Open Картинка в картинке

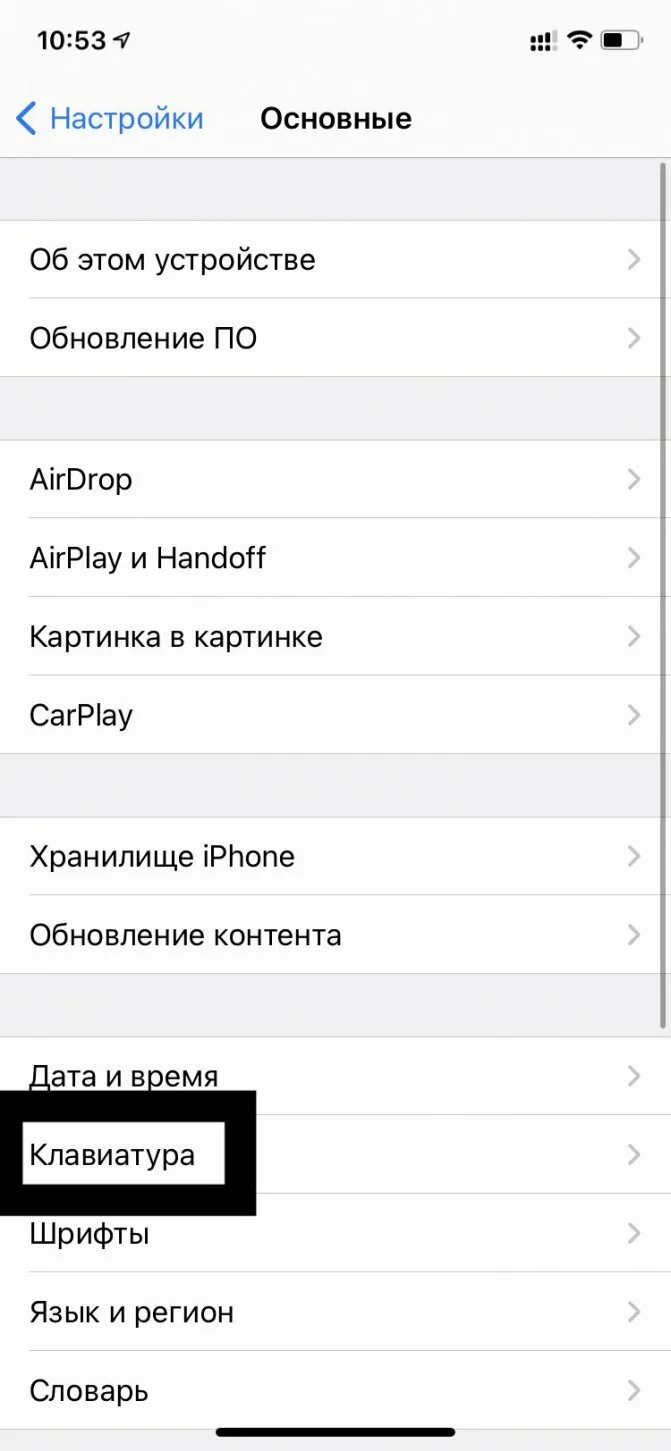tap(335, 636)
